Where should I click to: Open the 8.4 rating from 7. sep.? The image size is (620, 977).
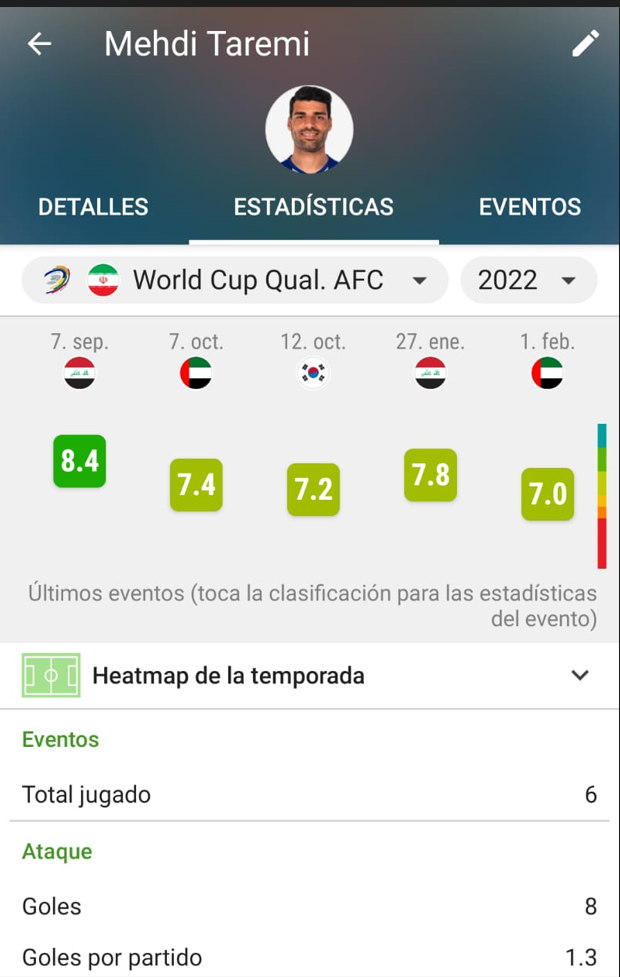pyautogui.click(x=79, y=461)
